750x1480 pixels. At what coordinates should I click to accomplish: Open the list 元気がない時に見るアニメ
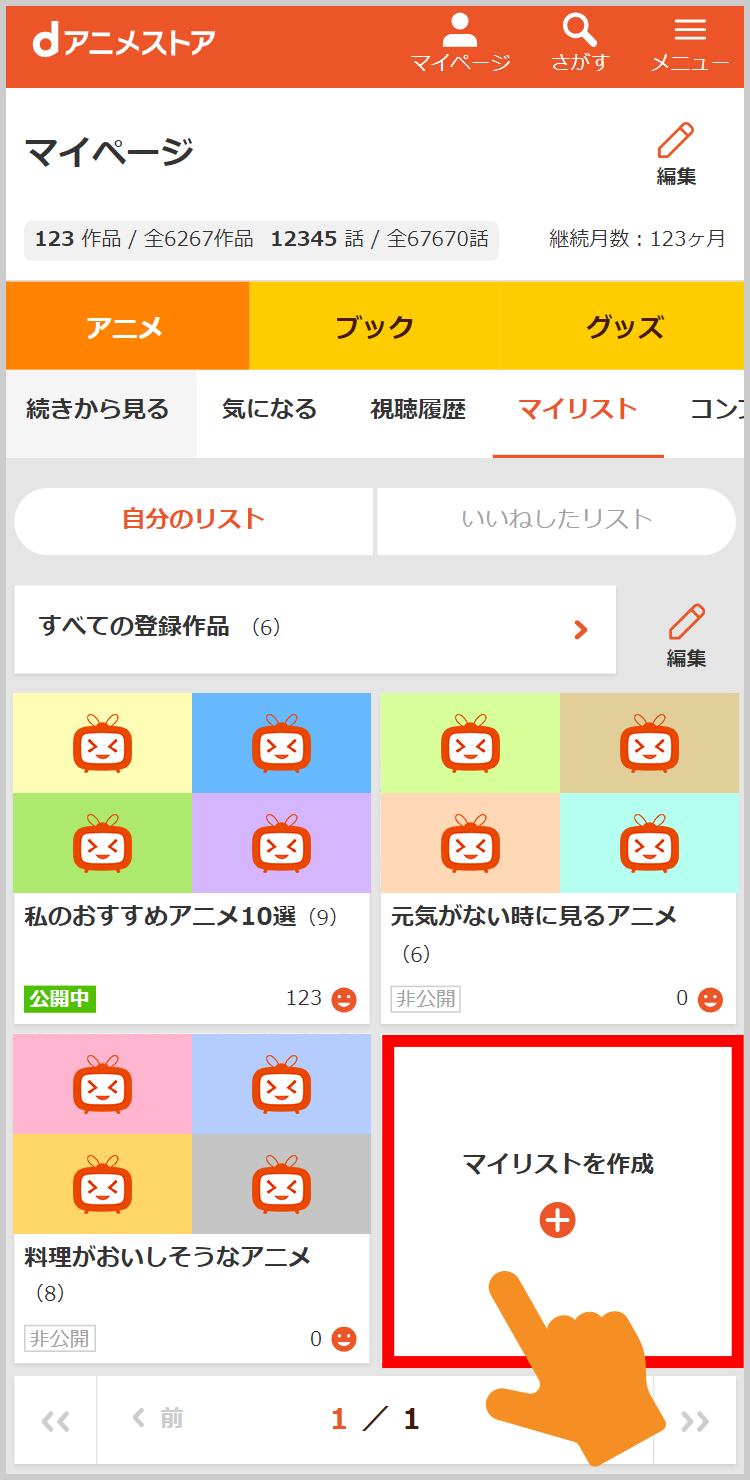click(559, 858)
